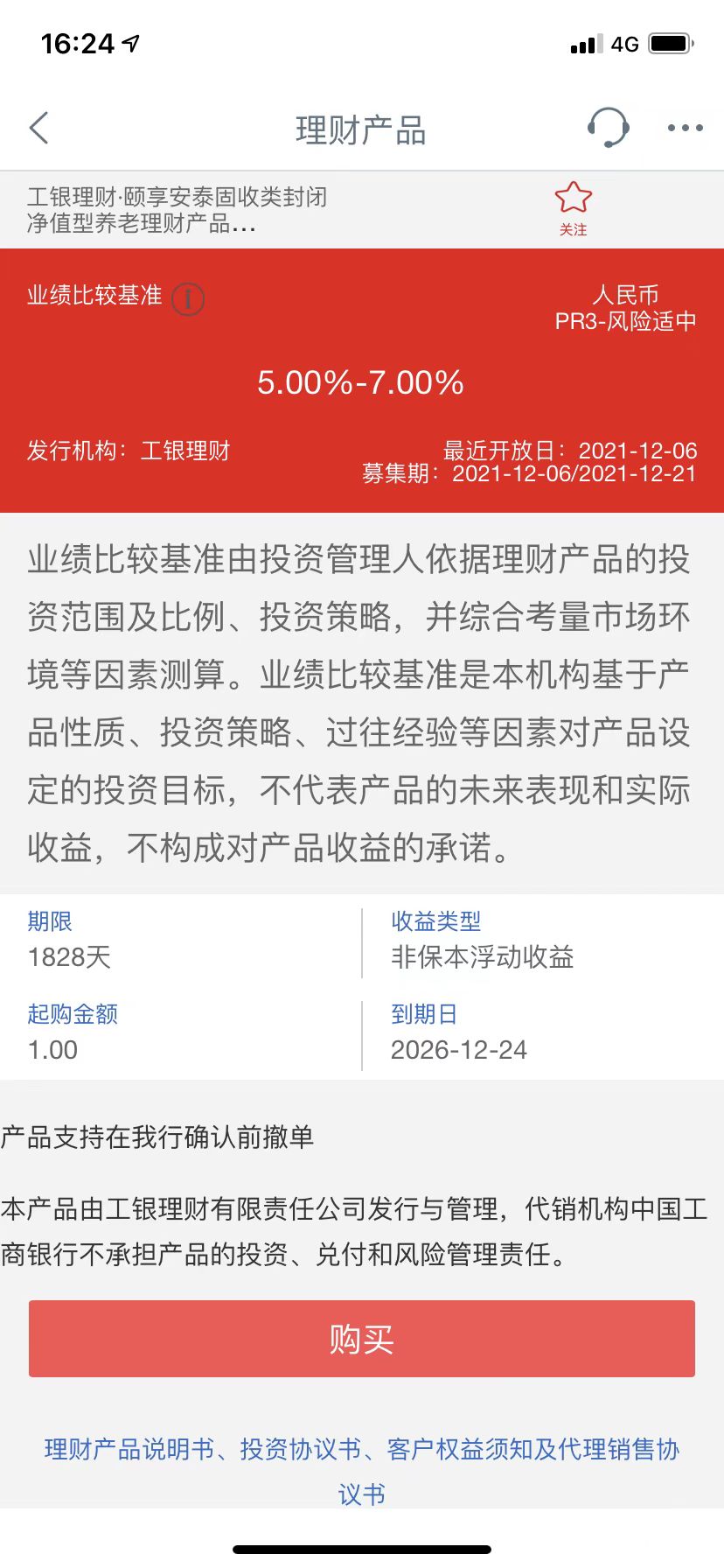Contact customer service via headset icon

[608, 128]
